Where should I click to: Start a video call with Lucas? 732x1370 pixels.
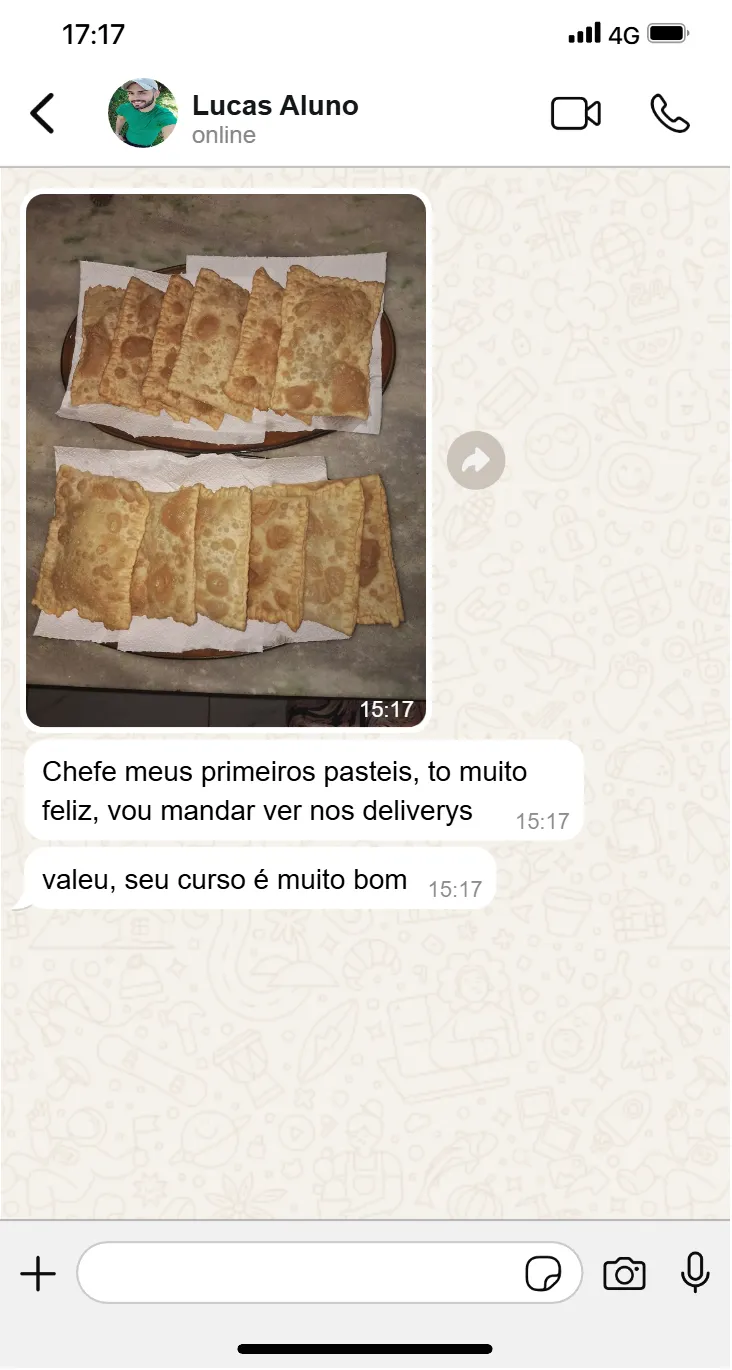click(x=576, y=114)
